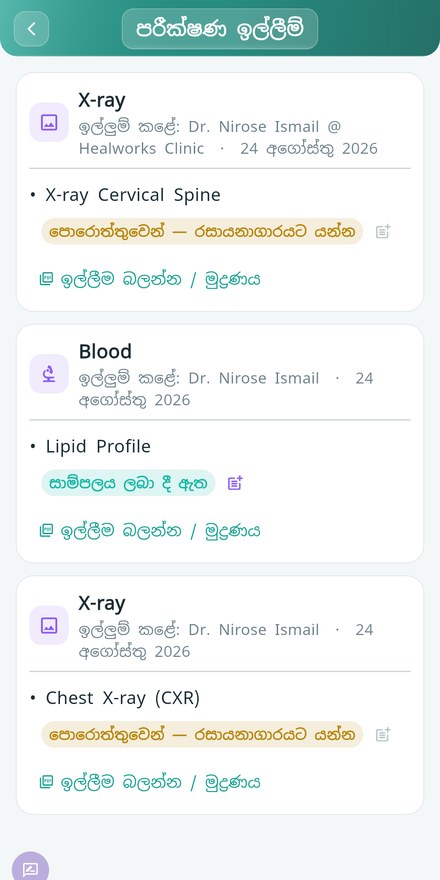The image size is (440, 880).
Task: Go back using the top-left arrow
Action: (31, 29)
